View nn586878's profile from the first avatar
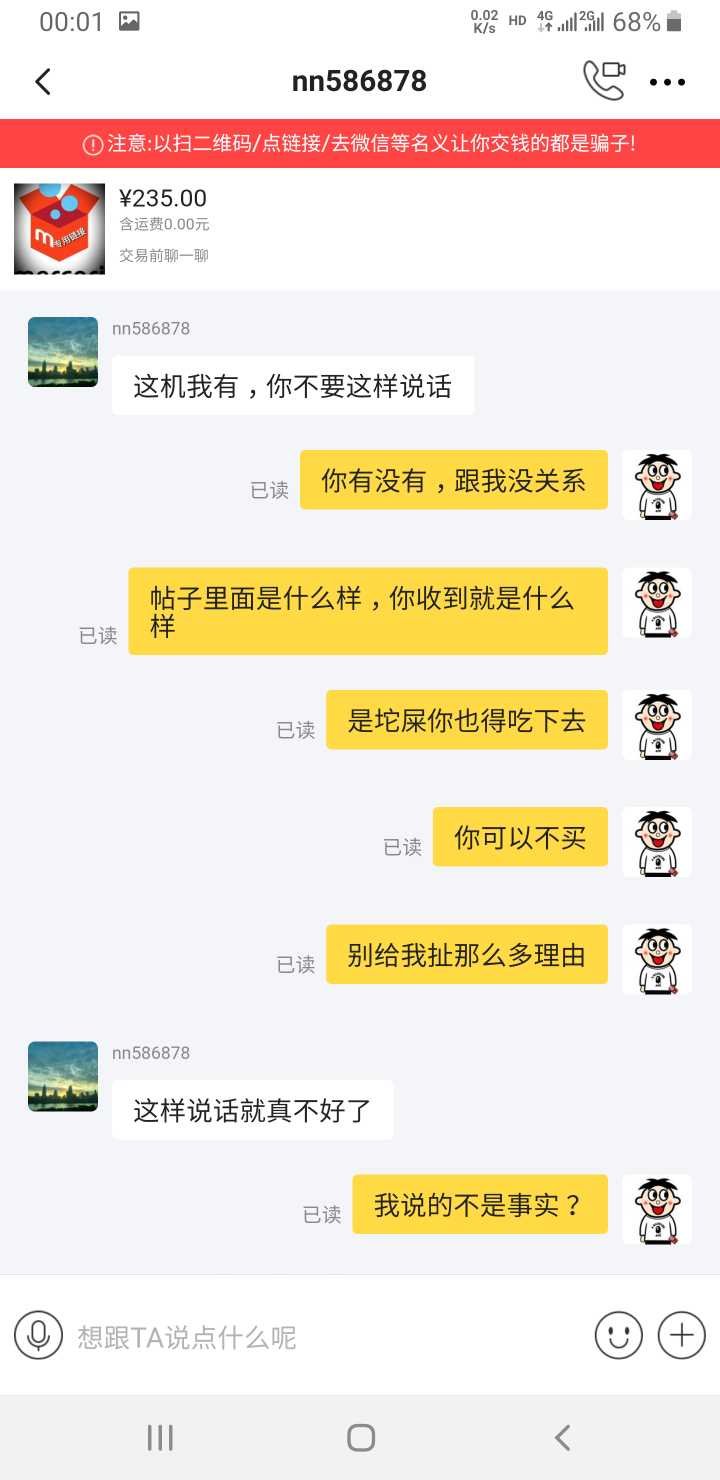Viewport: 720px width, 1480px height. [x=63, y=352]
